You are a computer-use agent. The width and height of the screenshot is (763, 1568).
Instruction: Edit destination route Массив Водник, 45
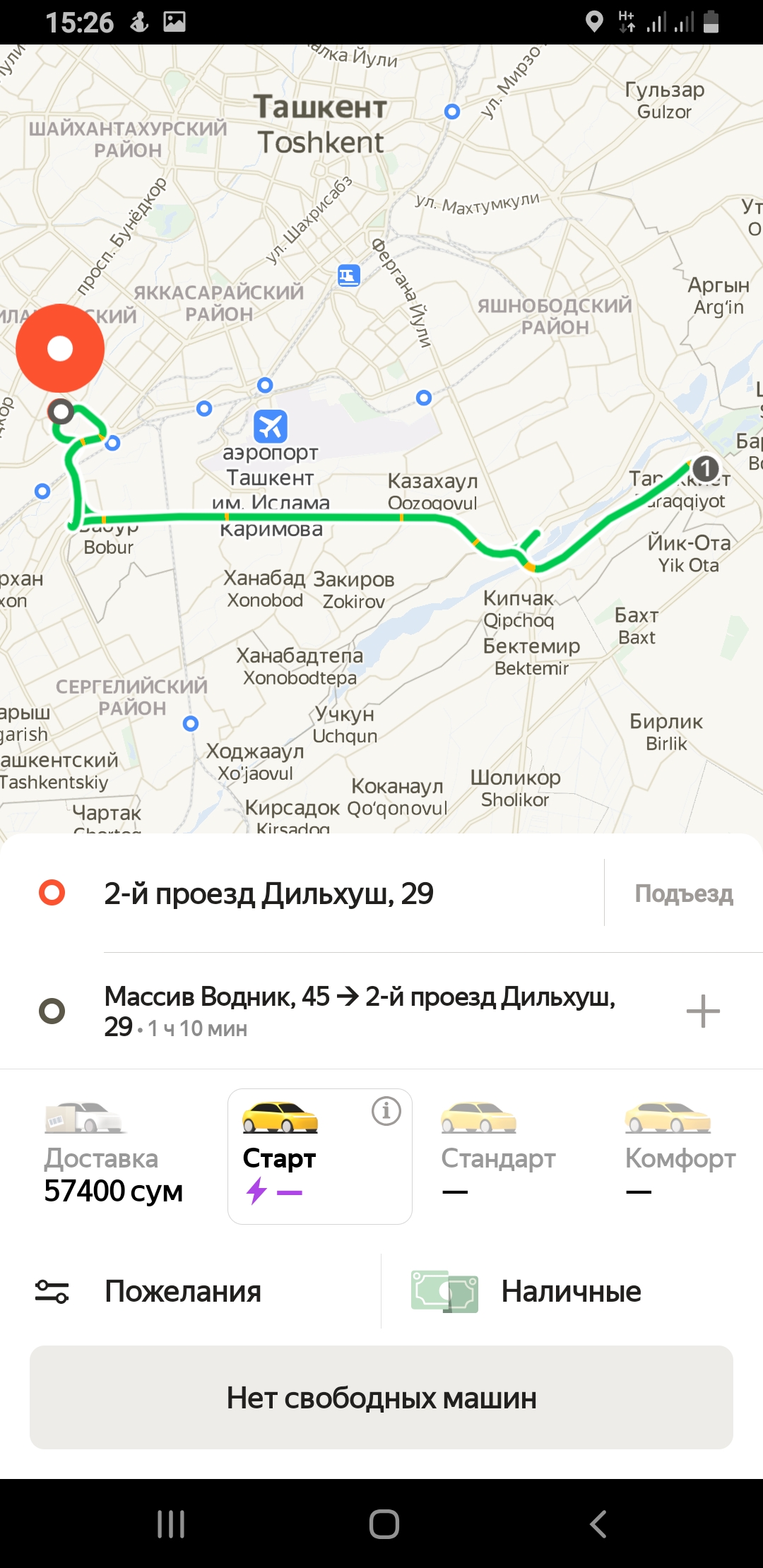tap(359, 1011)
